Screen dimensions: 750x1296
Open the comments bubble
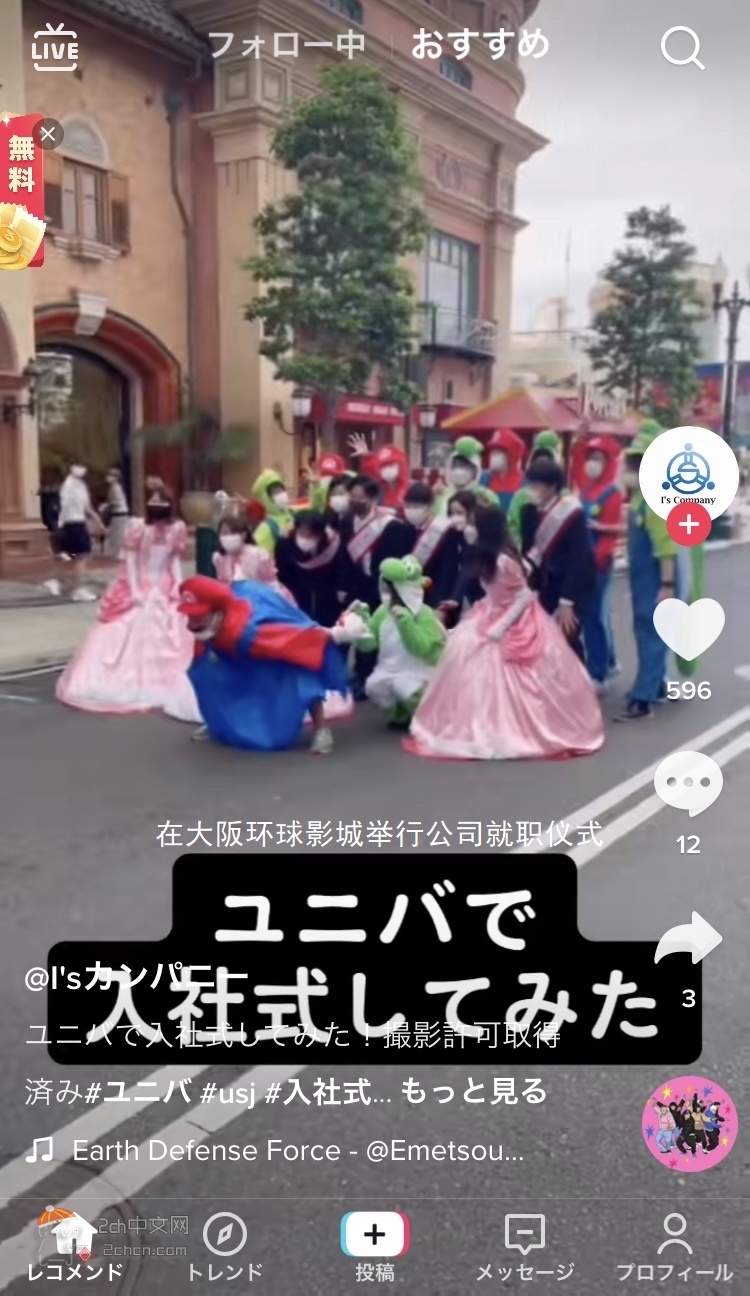[688, 785]
